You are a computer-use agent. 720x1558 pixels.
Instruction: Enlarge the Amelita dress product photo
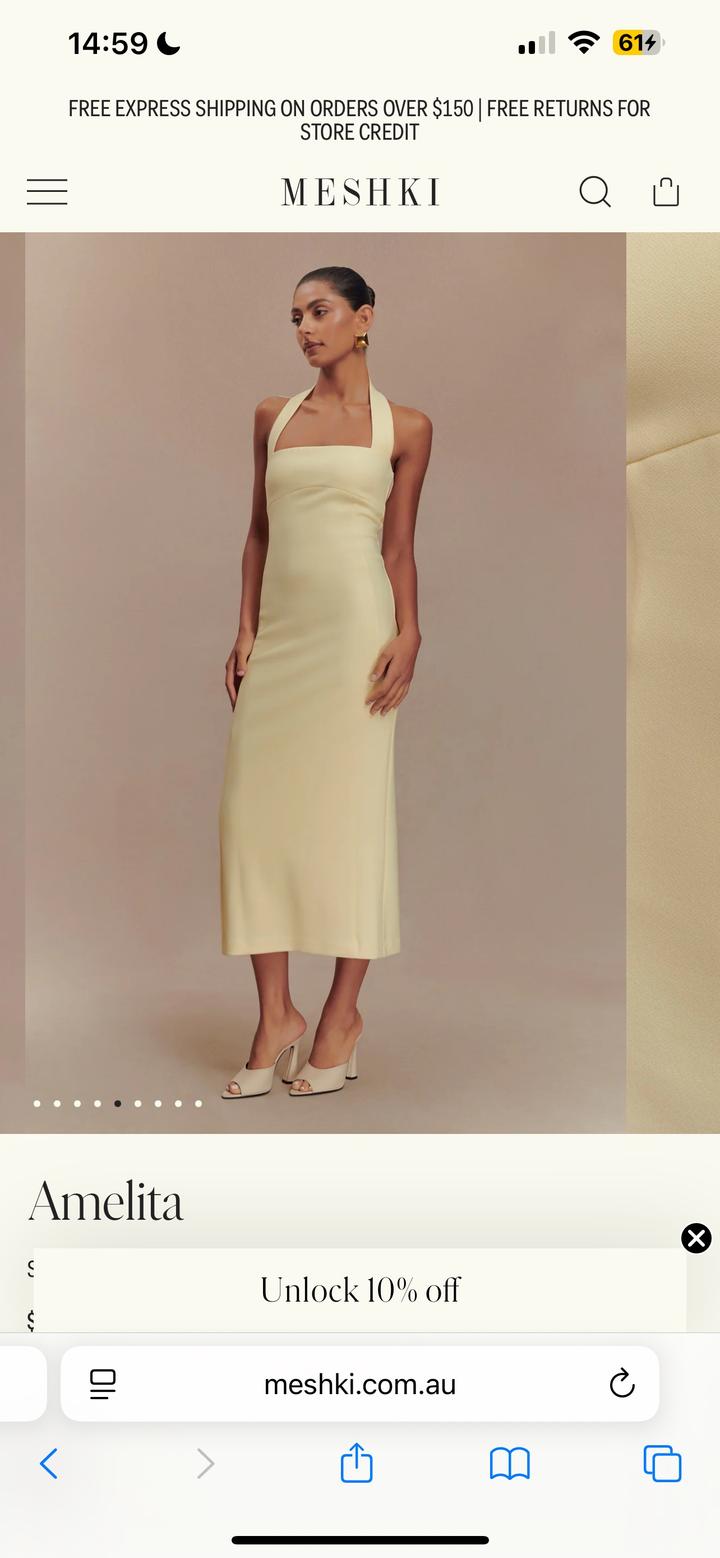[x=325, y=680]
